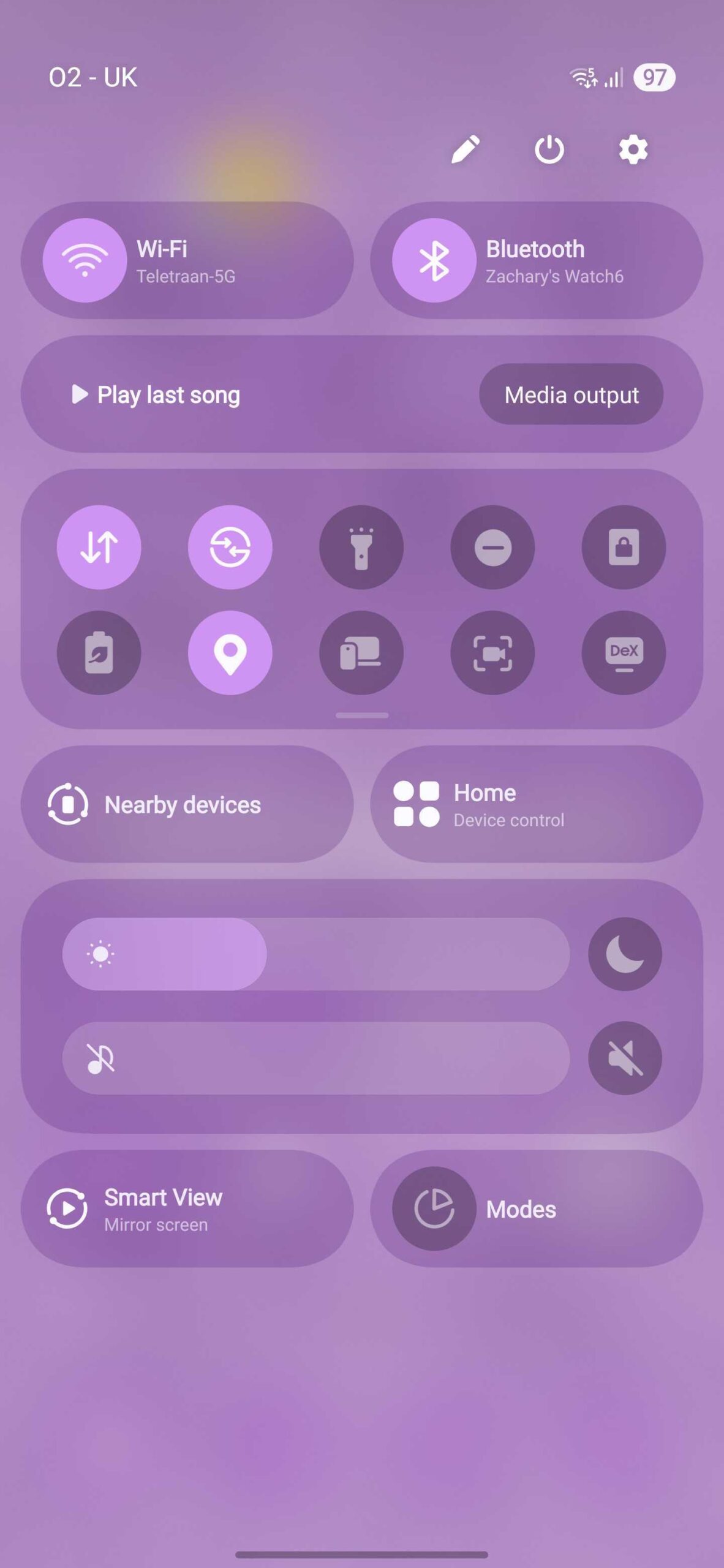Turn off mobile data

click(99, 547)
